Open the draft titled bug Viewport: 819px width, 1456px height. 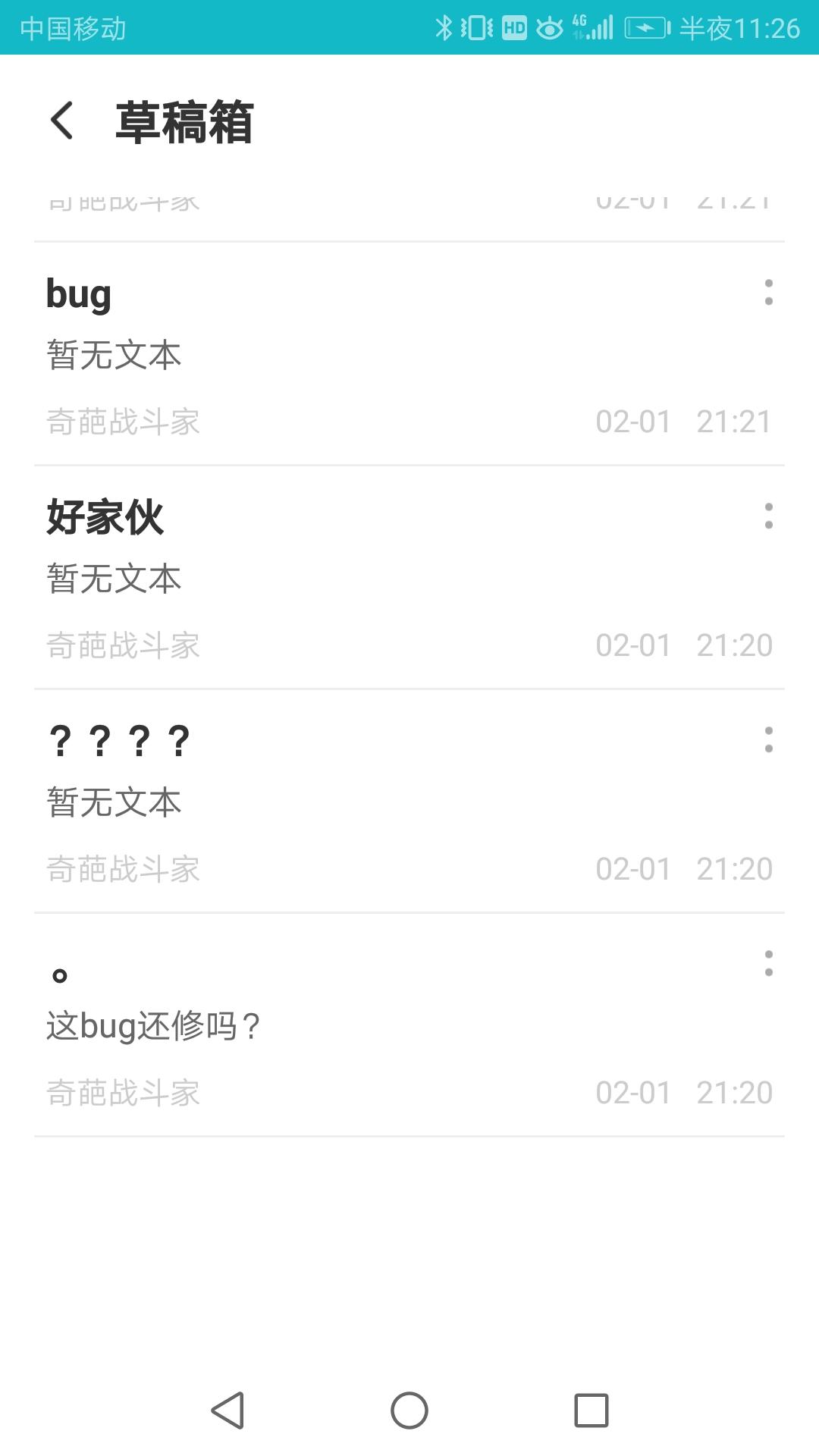tap(409, 354)
